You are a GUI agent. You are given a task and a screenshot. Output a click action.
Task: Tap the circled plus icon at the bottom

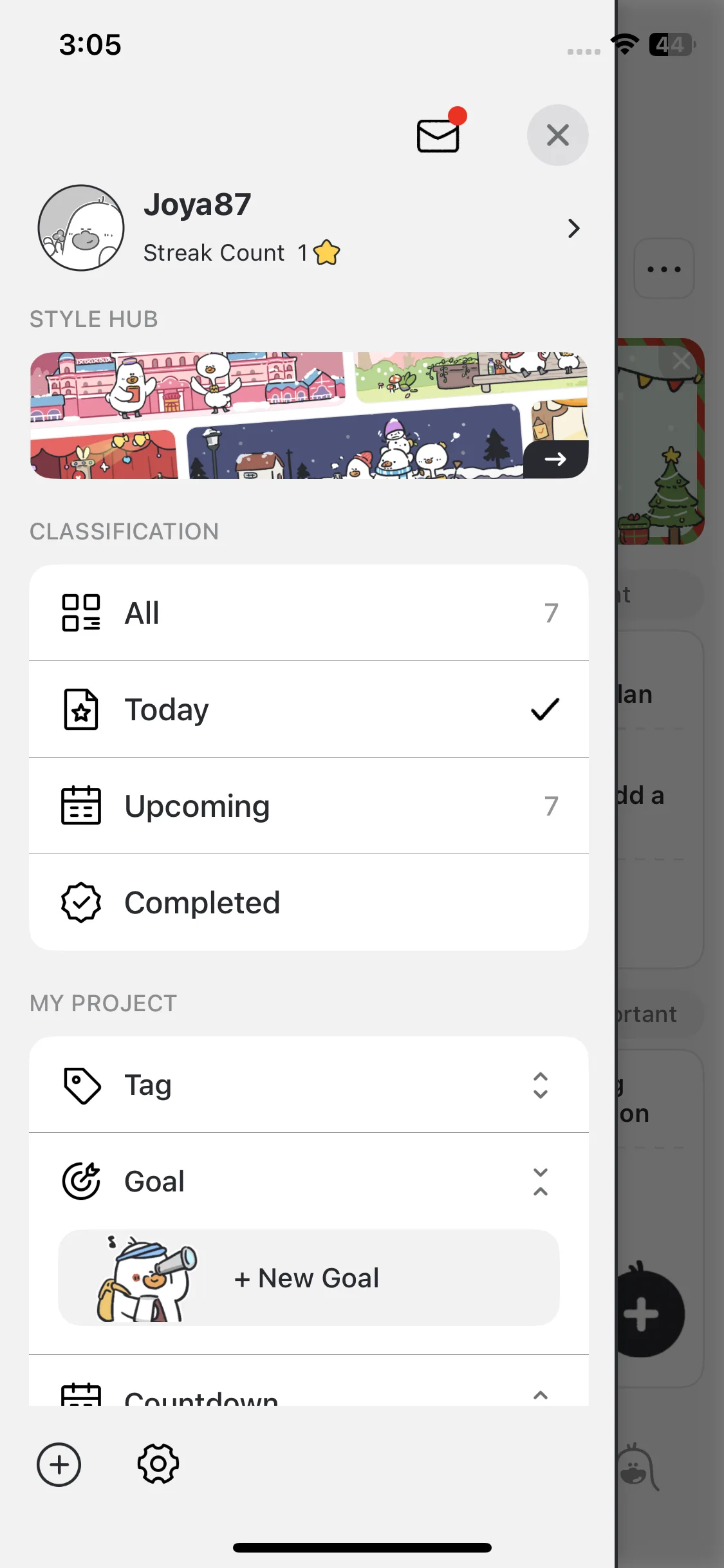pyautogui.click(x=59, y=1464)
